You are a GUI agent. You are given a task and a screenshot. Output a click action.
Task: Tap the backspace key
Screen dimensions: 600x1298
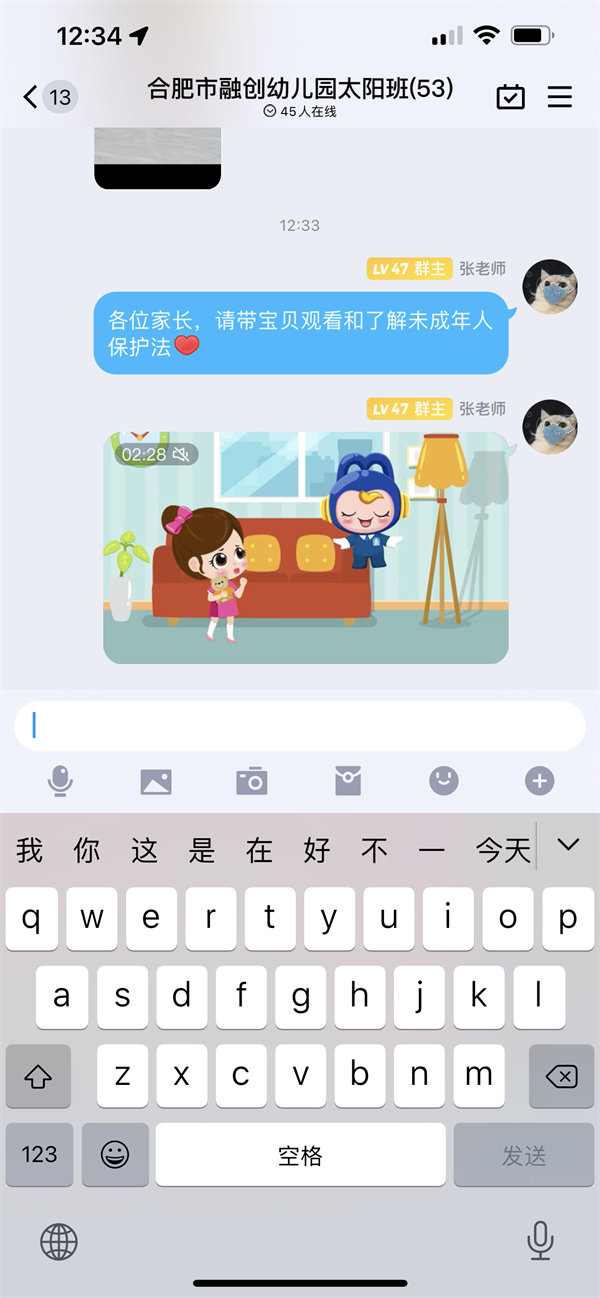pyautogui.click(x=561, y=1076)
